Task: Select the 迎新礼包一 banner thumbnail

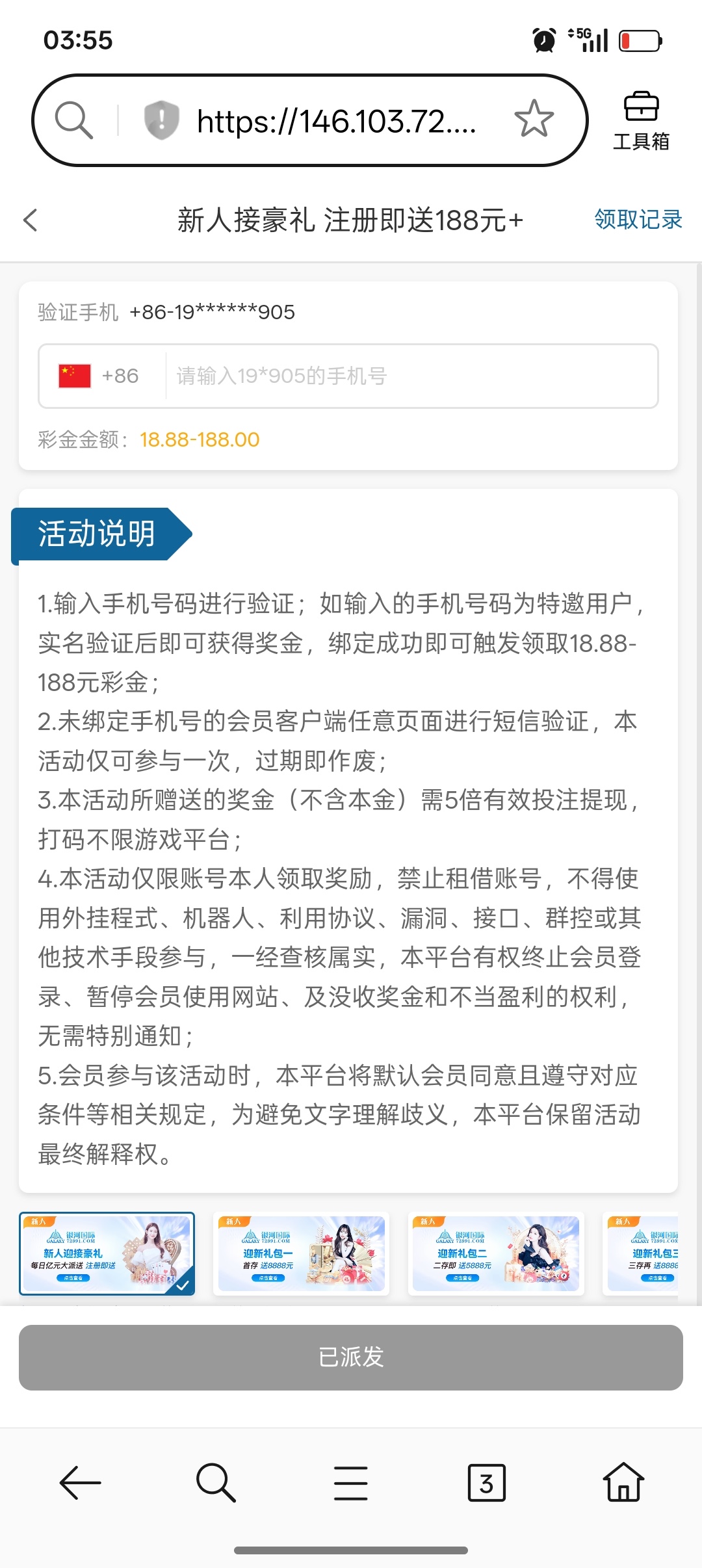Action: click(302, 1253)
